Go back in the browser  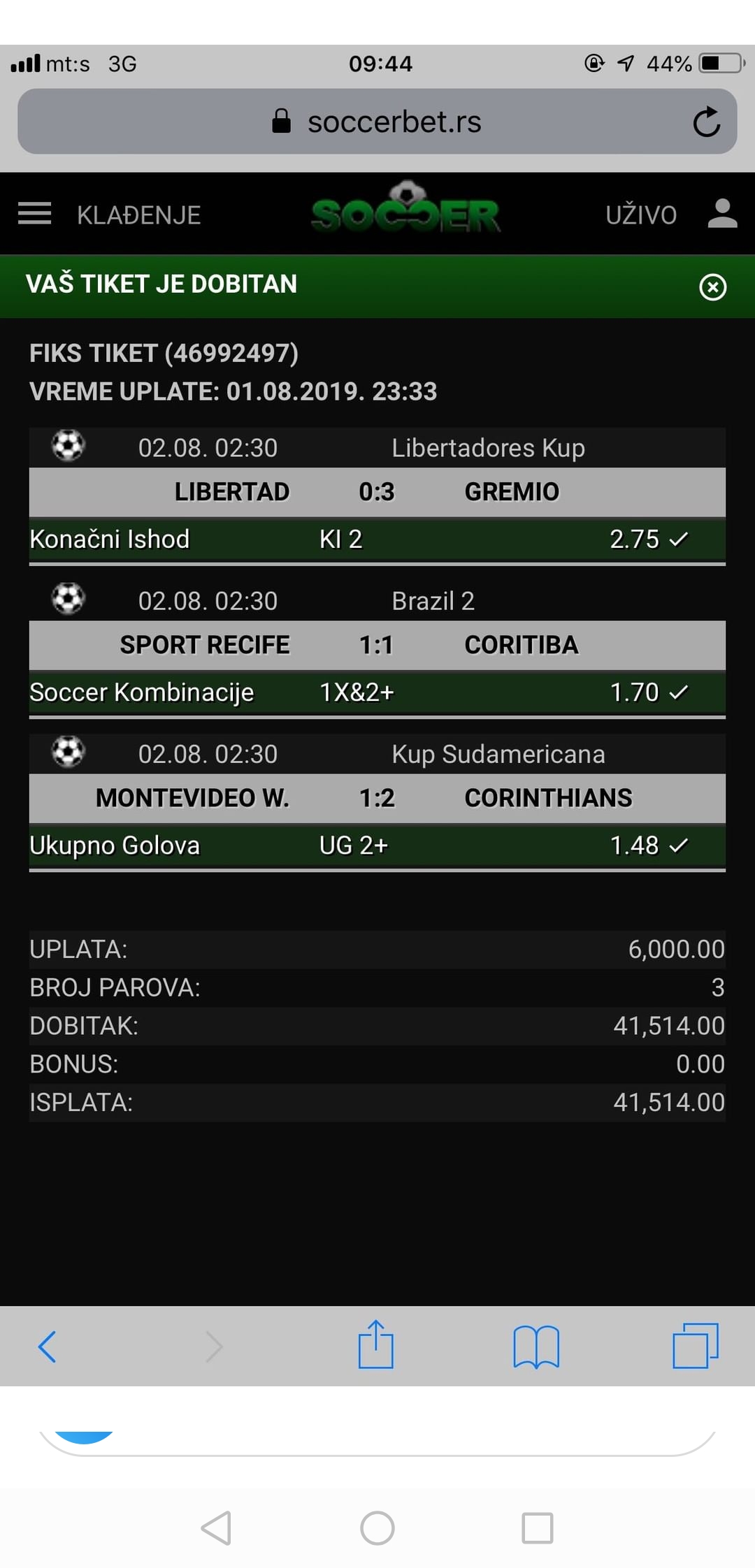[x=47, y=1346]
